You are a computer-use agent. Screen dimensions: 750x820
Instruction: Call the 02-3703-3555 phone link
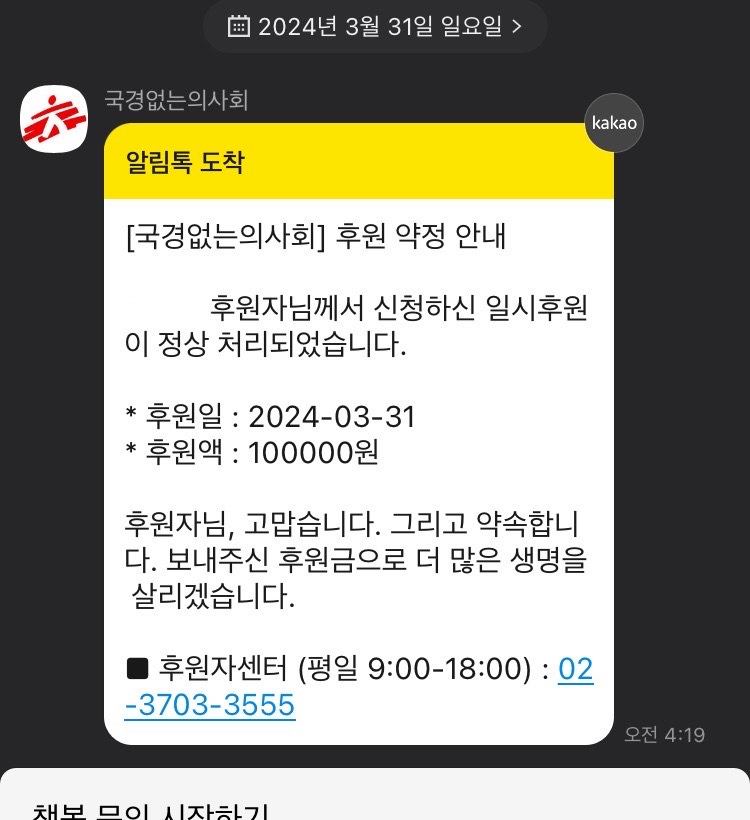pos(210,705)
